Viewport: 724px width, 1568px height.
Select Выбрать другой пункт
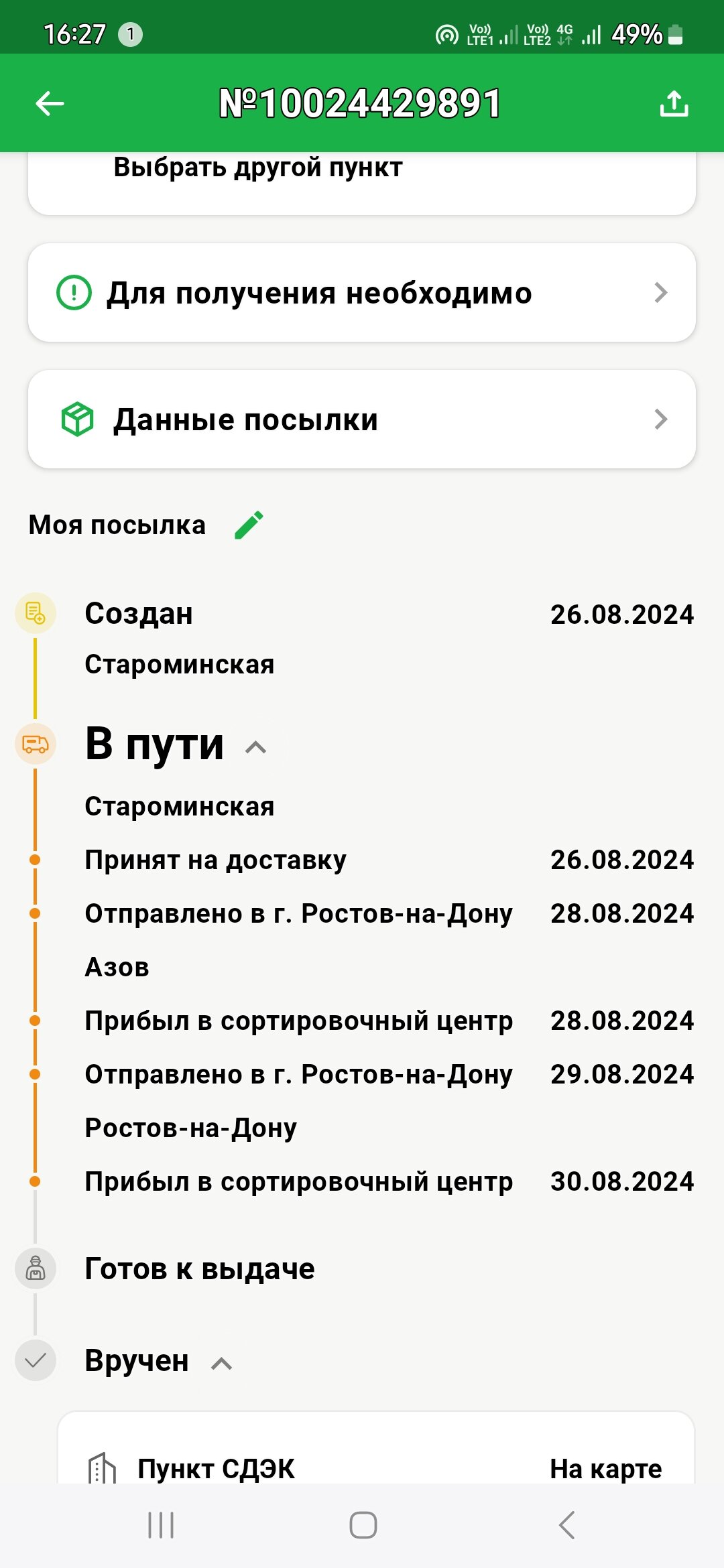(x=257, y=168)
